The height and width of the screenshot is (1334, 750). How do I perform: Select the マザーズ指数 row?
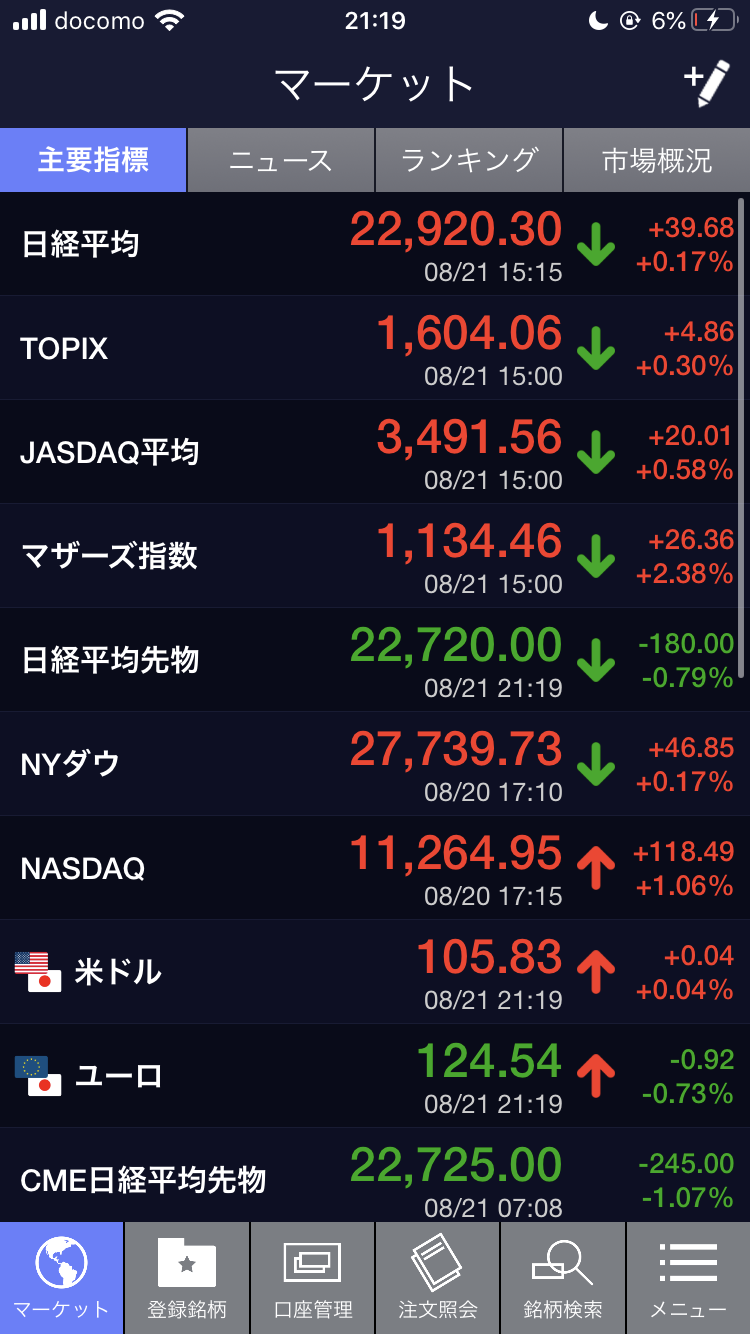point(375,556)
